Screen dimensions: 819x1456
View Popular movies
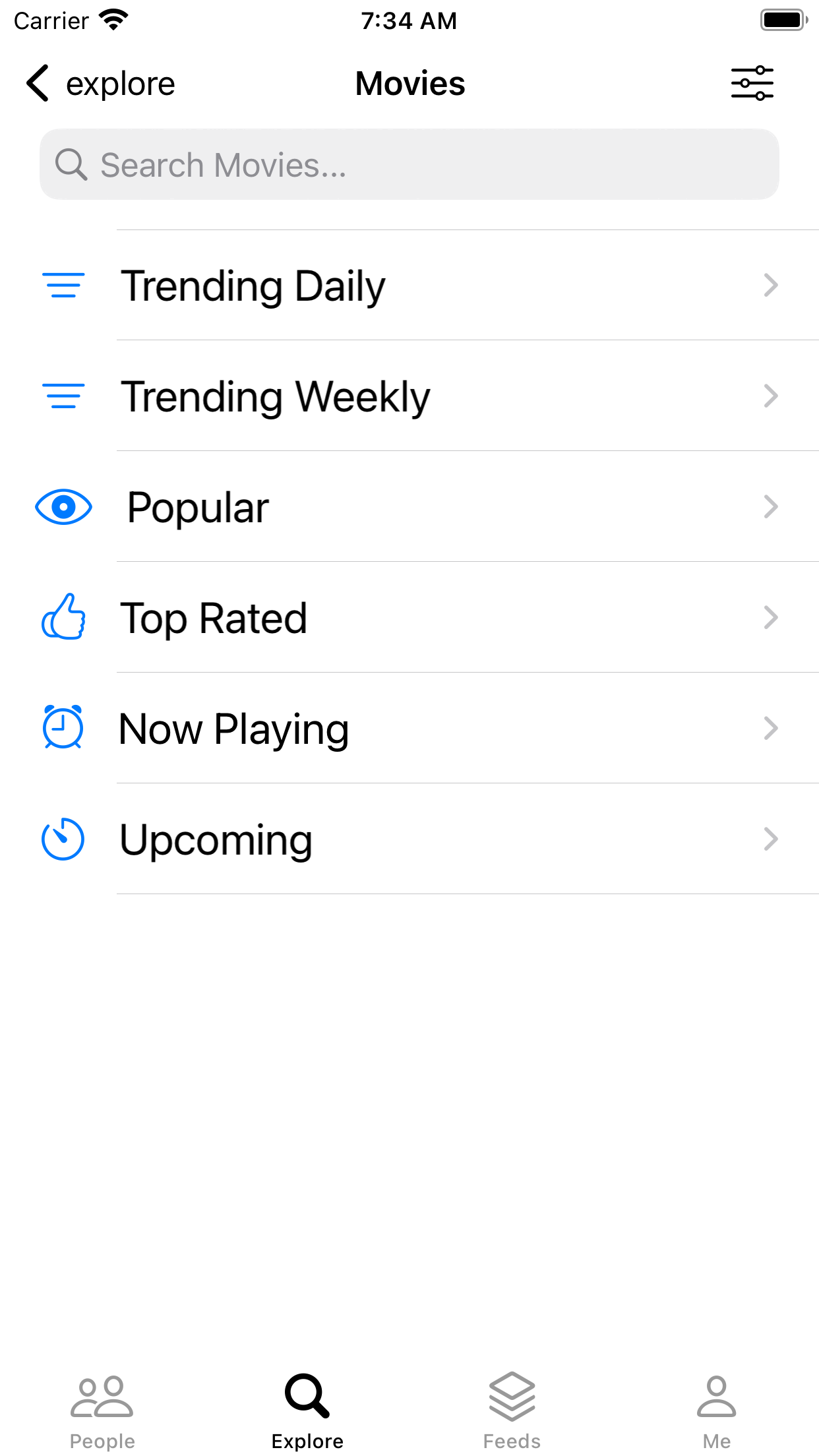click(x=409, y=507)
